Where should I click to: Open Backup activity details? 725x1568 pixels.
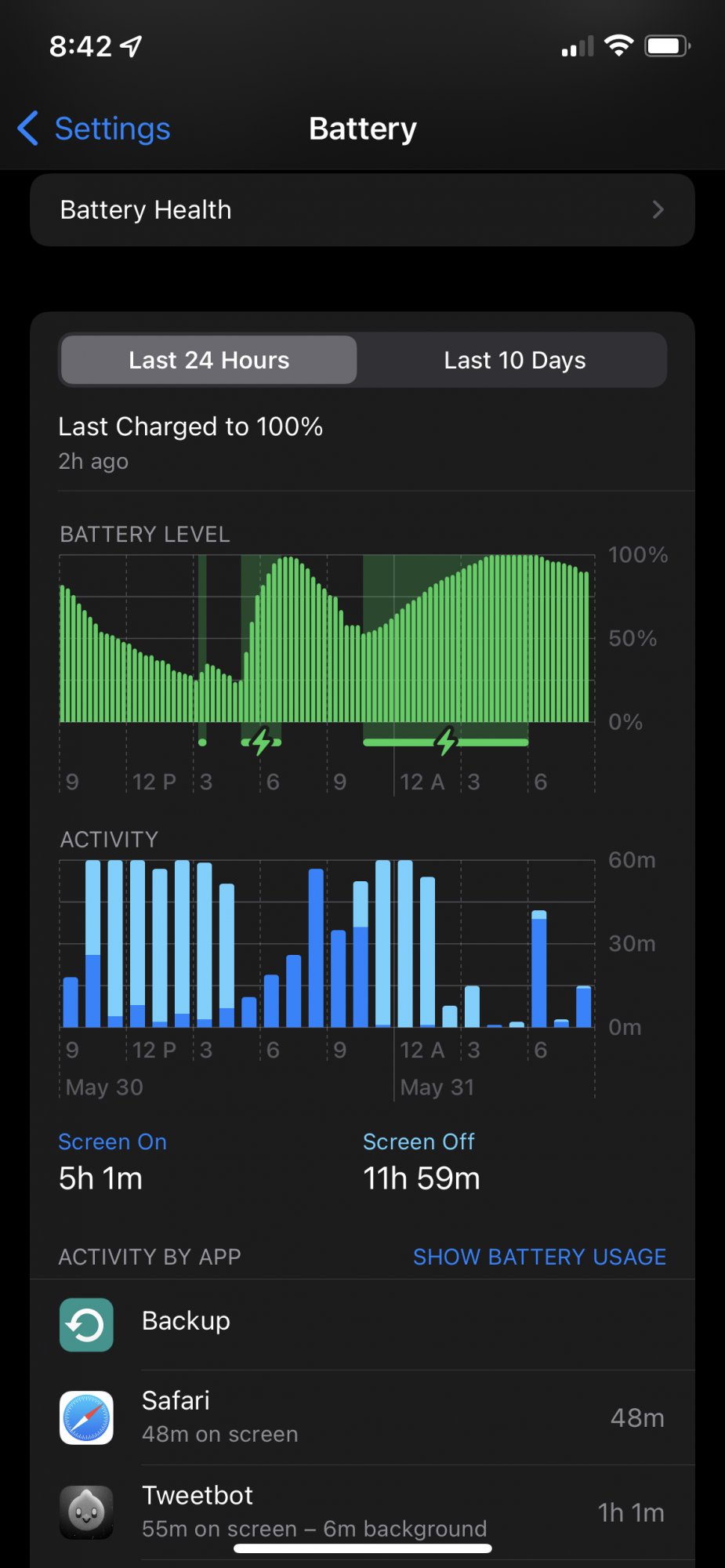pyautogui.click(x=362, y=1324)
